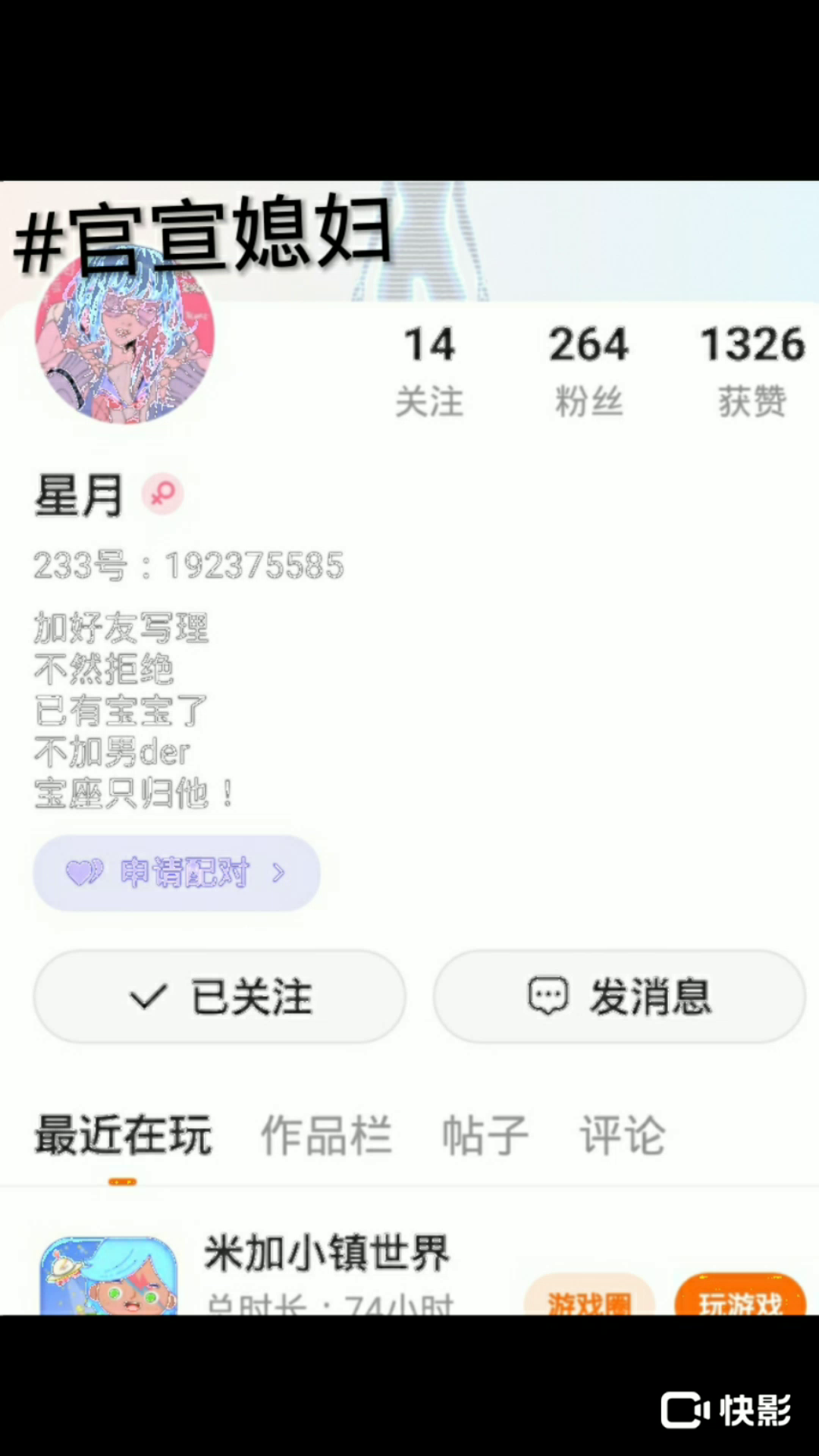The width and height of the screenshot is (819, 1456).
Task: Tap 玩游戏 to play 米加小镇世界
Action: (739, 1298)
